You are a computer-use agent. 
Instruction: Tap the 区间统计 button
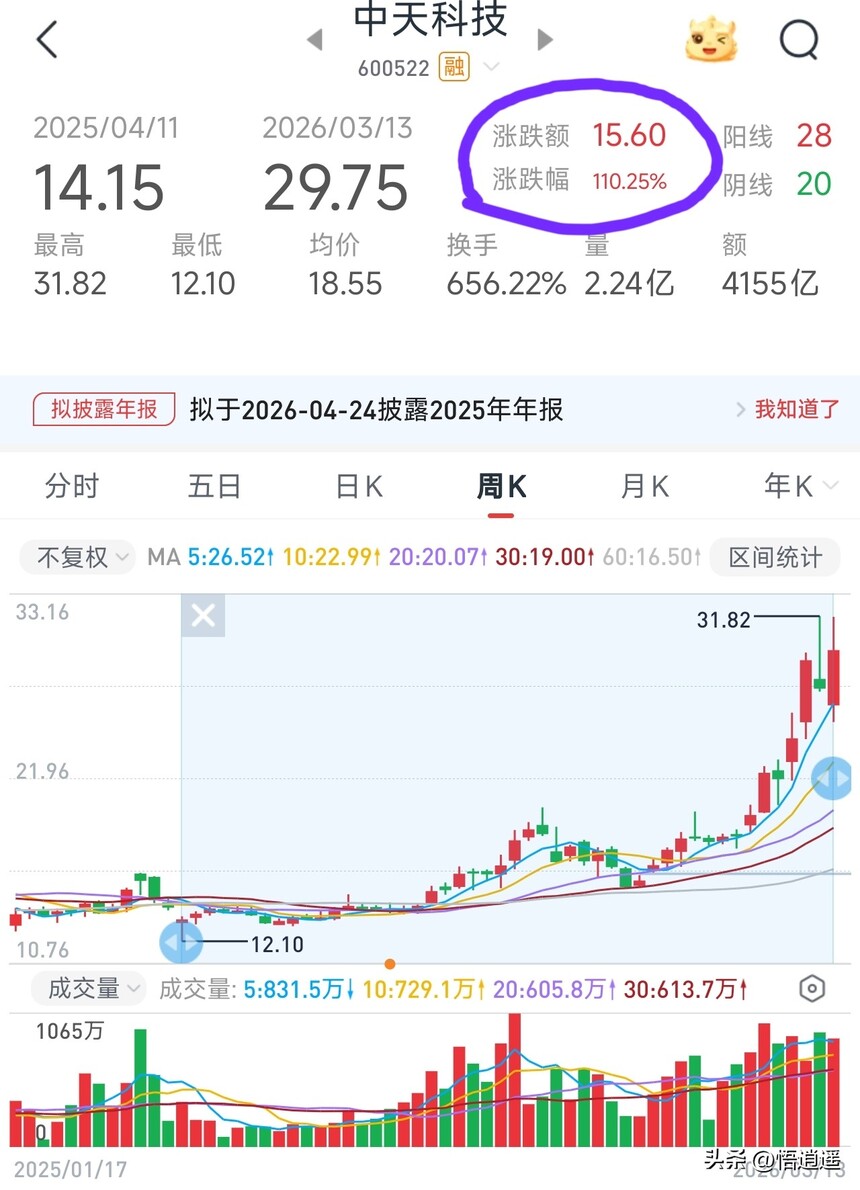point(775,557)
